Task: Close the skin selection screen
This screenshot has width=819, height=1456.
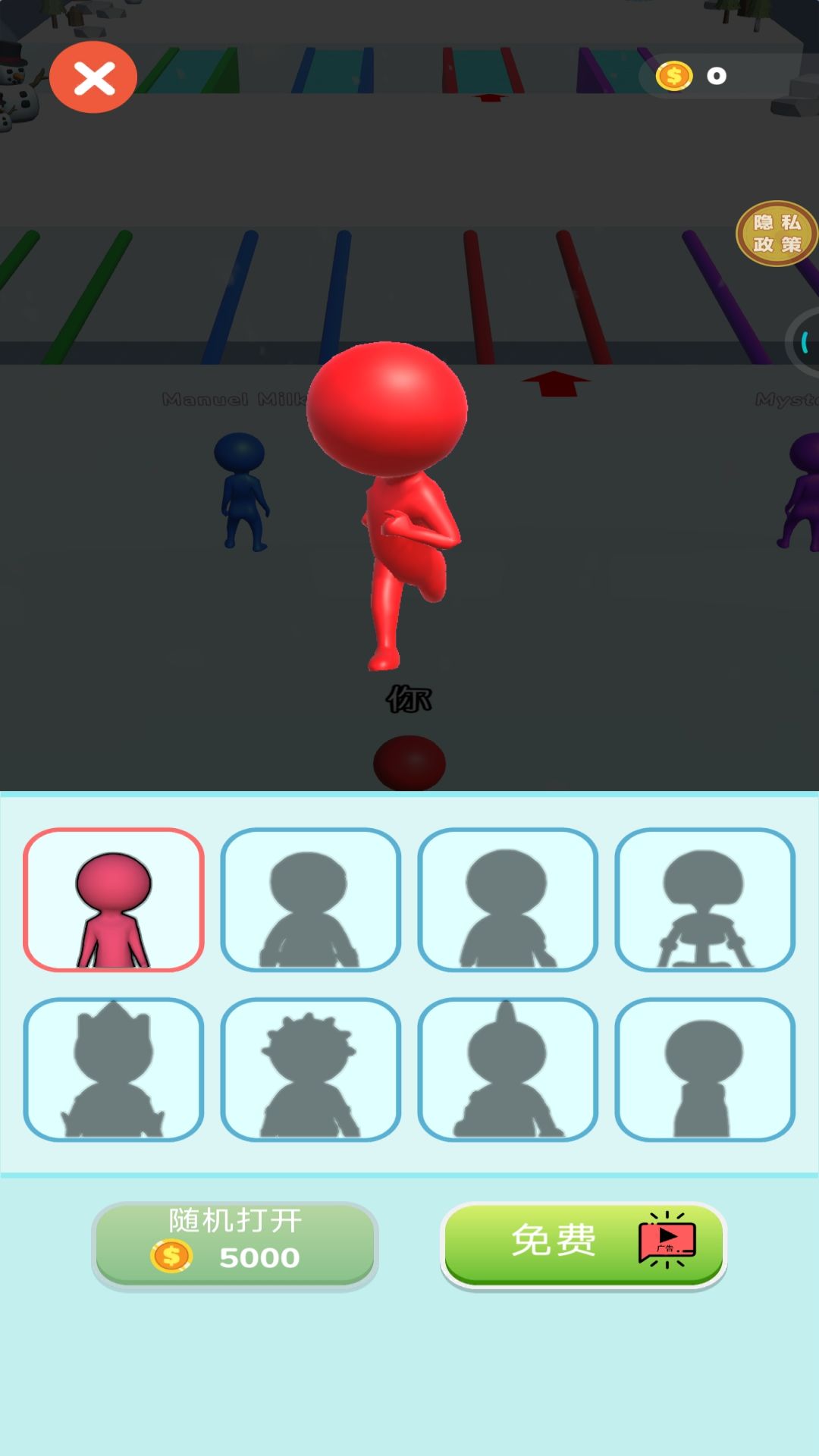Action: click(x=93, y=78)
